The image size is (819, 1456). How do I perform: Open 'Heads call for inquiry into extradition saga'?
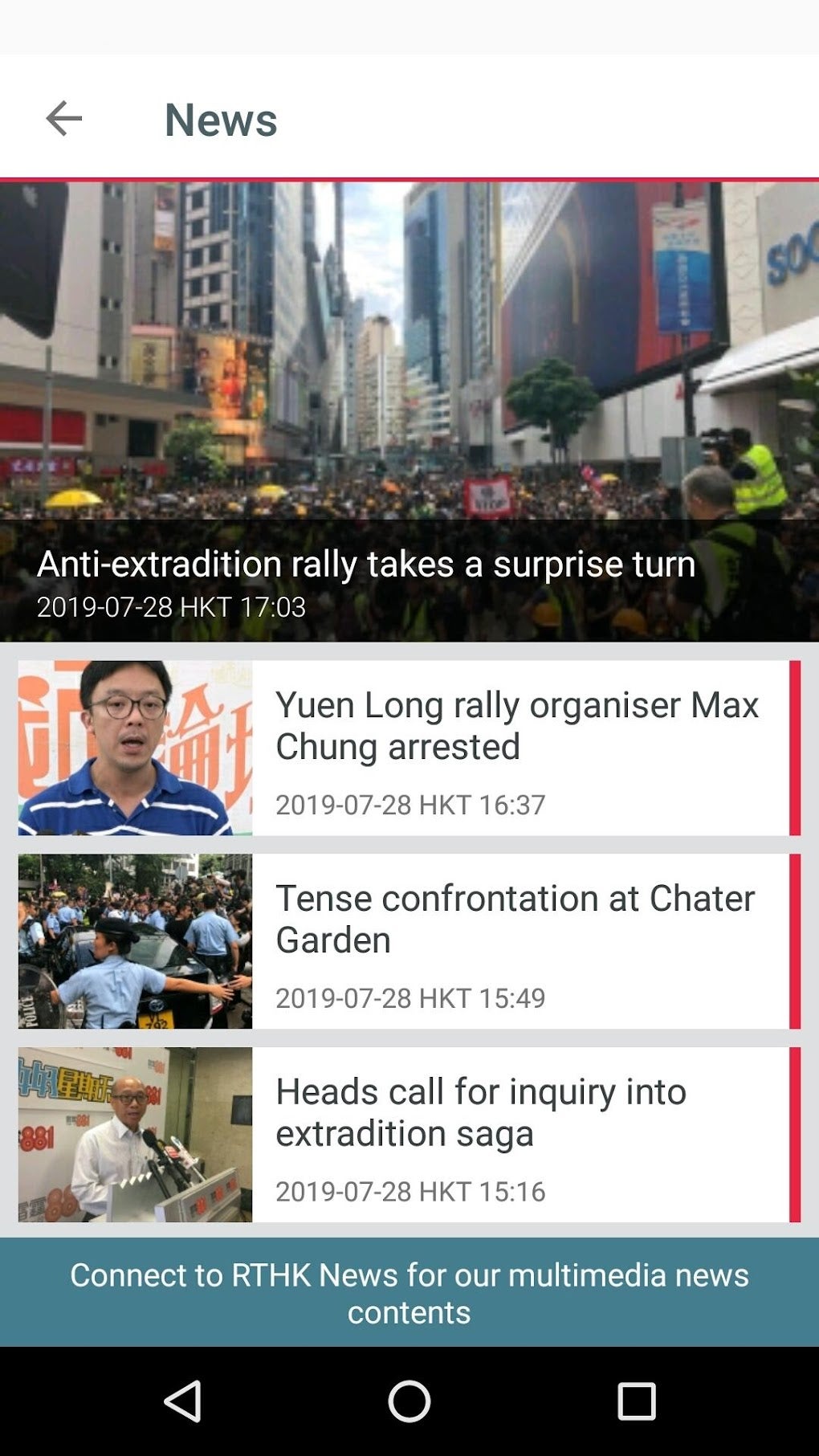[480, 1112]
